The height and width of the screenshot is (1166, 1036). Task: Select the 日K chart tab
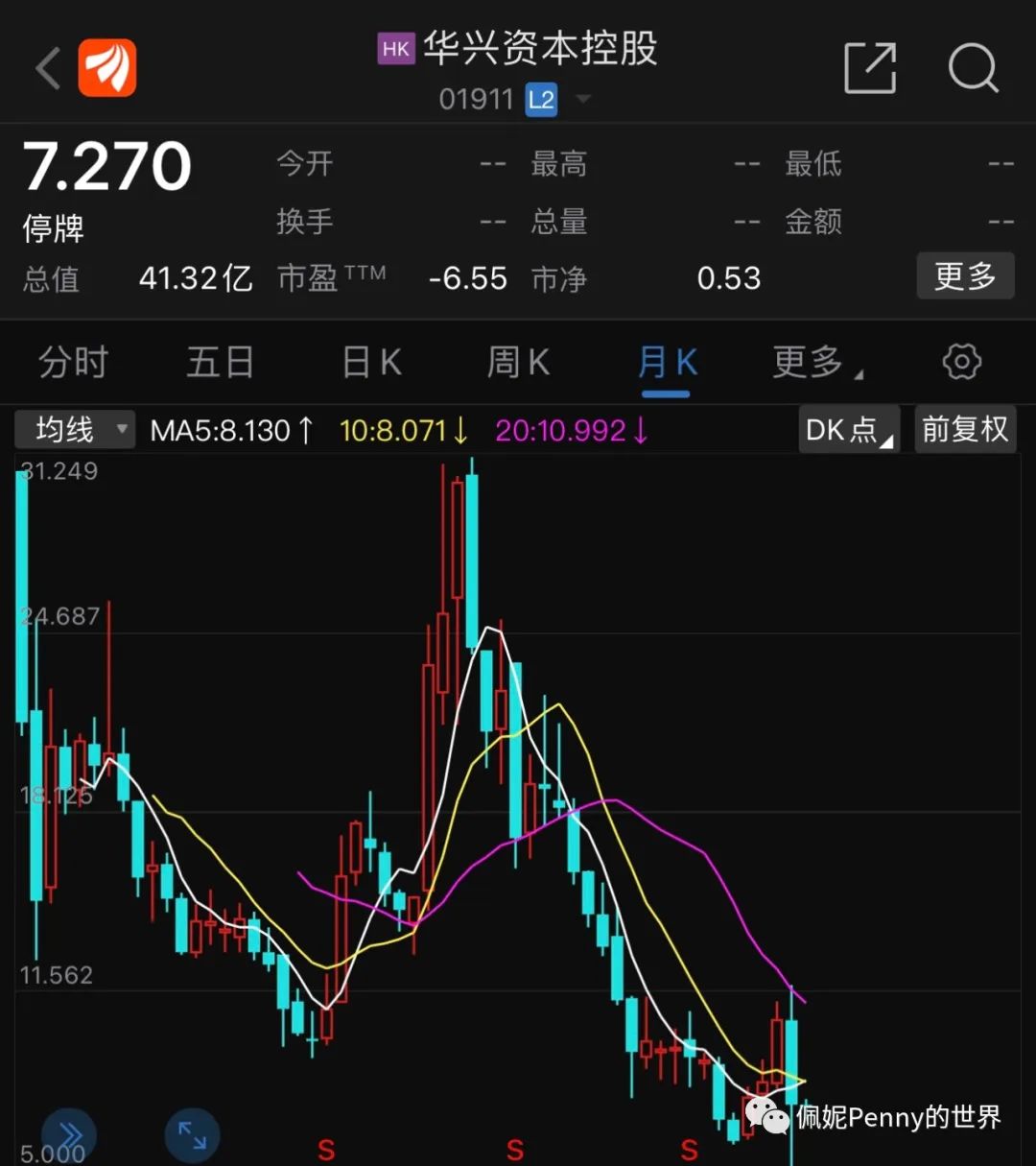pyautogui.click(x=371, y=363)
